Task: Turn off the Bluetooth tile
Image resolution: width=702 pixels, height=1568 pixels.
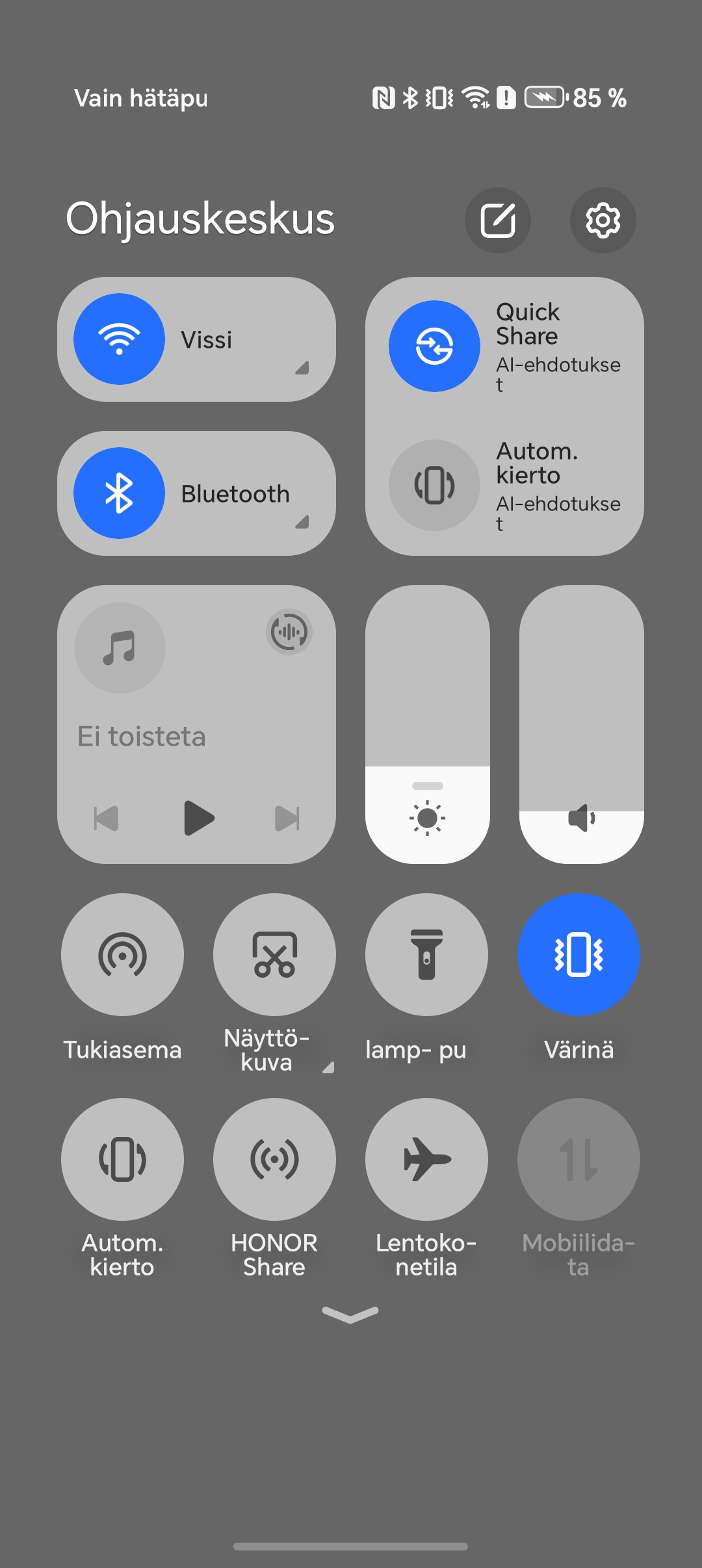Action: point(119,493)
